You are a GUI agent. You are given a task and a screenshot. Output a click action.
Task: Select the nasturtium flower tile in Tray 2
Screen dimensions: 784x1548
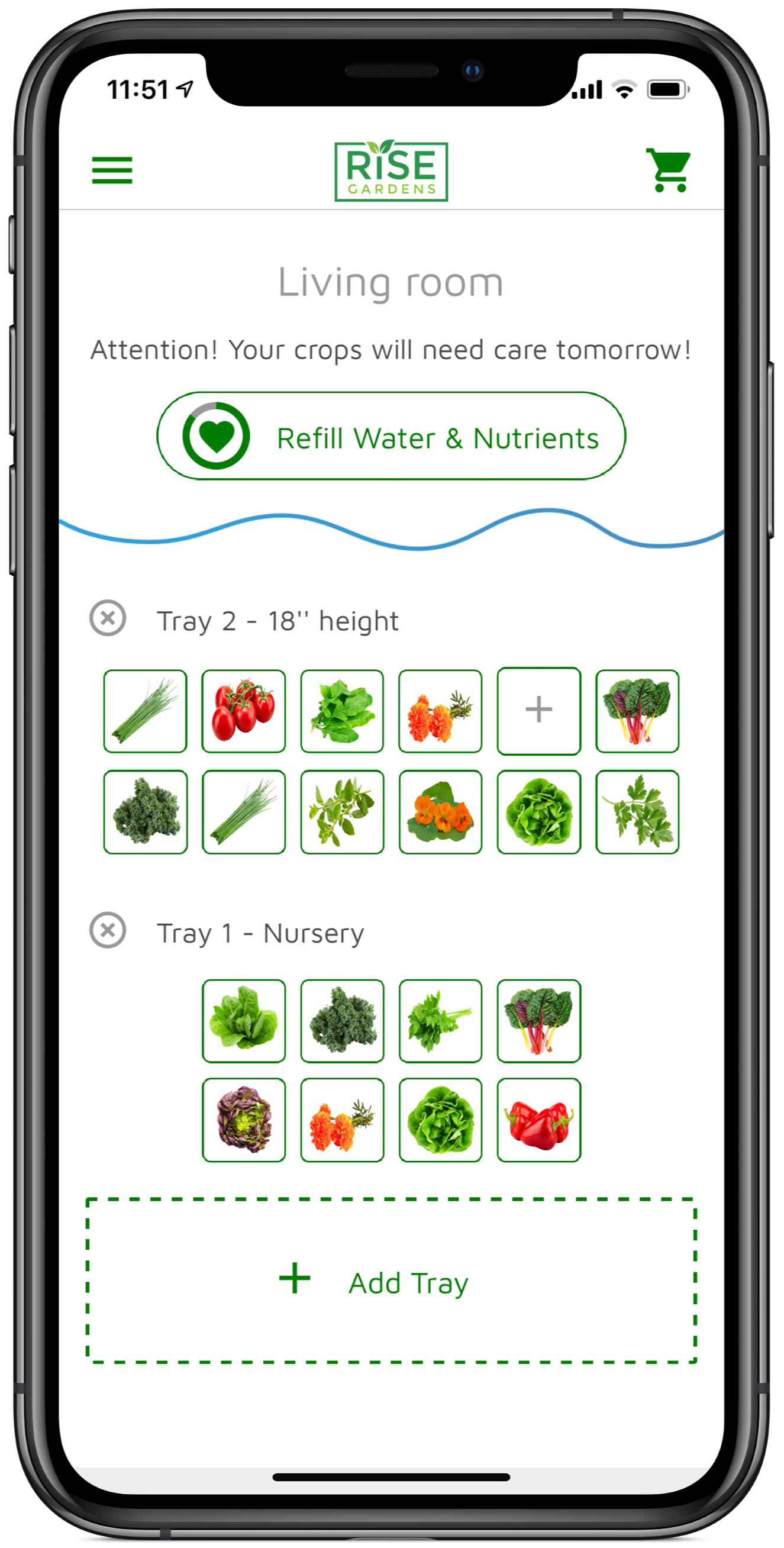pyautogui.click(x=440, y=812)
